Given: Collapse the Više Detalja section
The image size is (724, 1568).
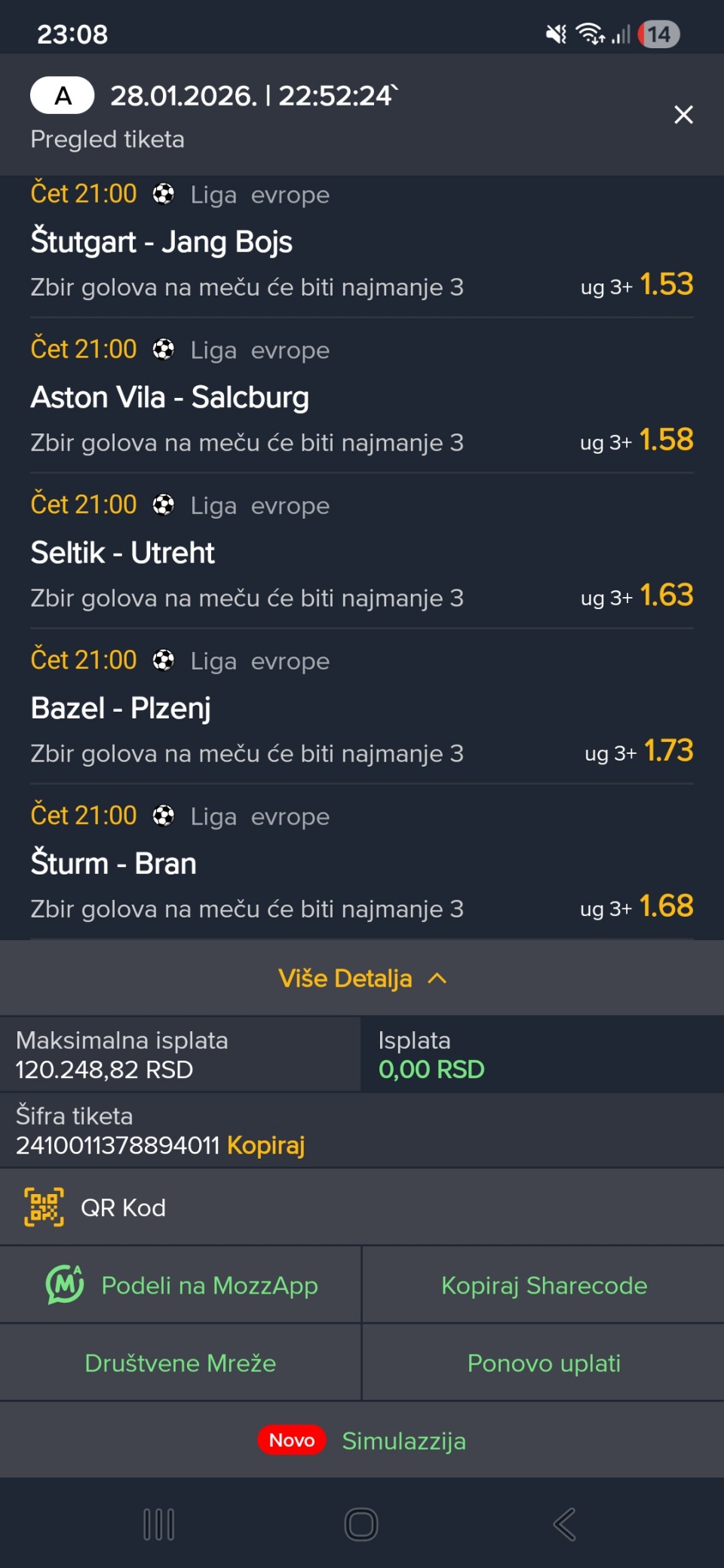Looking at the screenshot, I should tap(362, 978).
